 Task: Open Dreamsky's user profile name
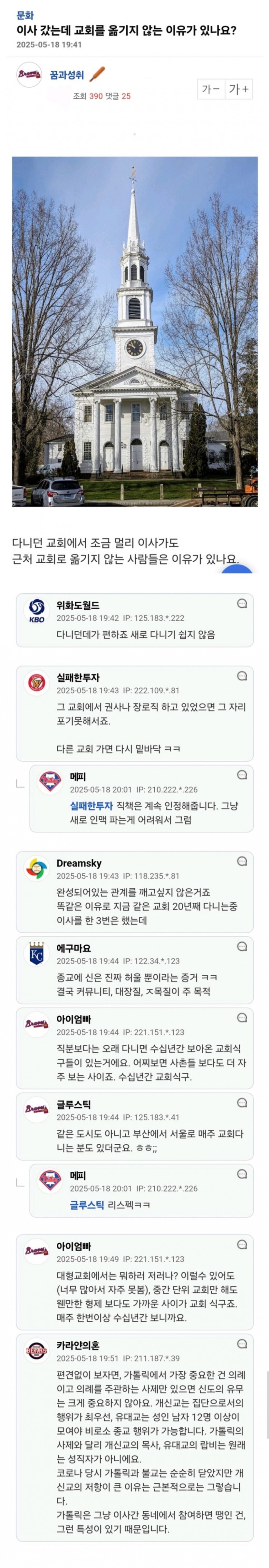click(x=79, y=863)
